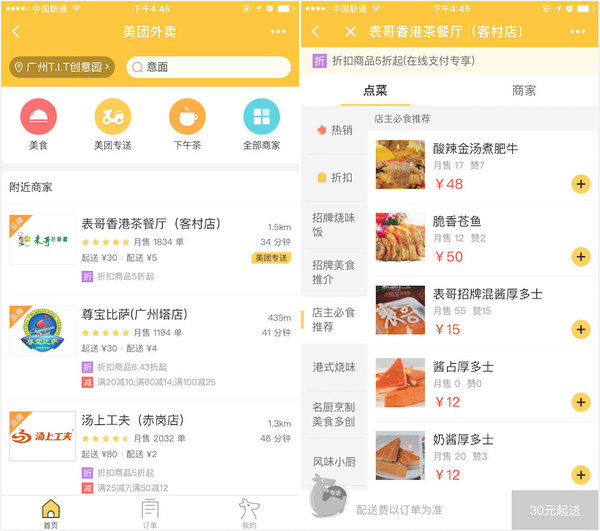Screen dimensions: 600x531
Task: Select the 热销 menu category
Action: [x=334, y=129]
